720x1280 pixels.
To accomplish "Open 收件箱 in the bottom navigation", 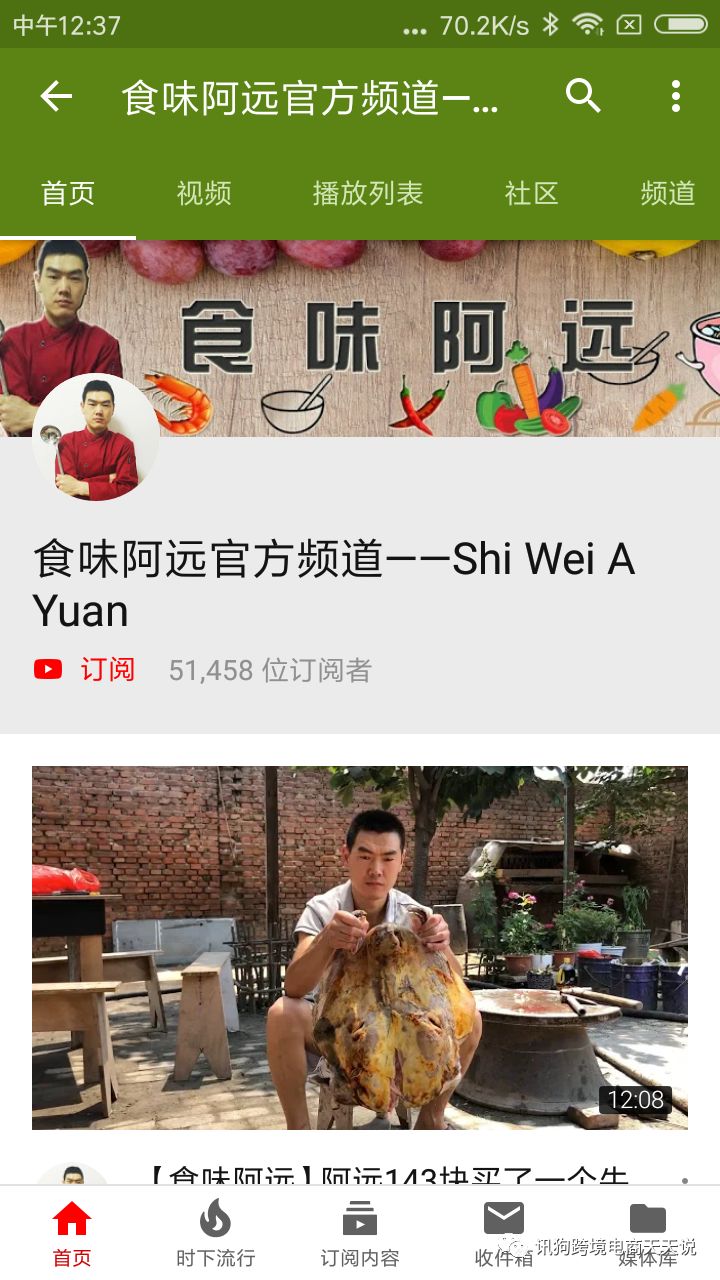I will pyautogui.click(x=503, y=1234).
